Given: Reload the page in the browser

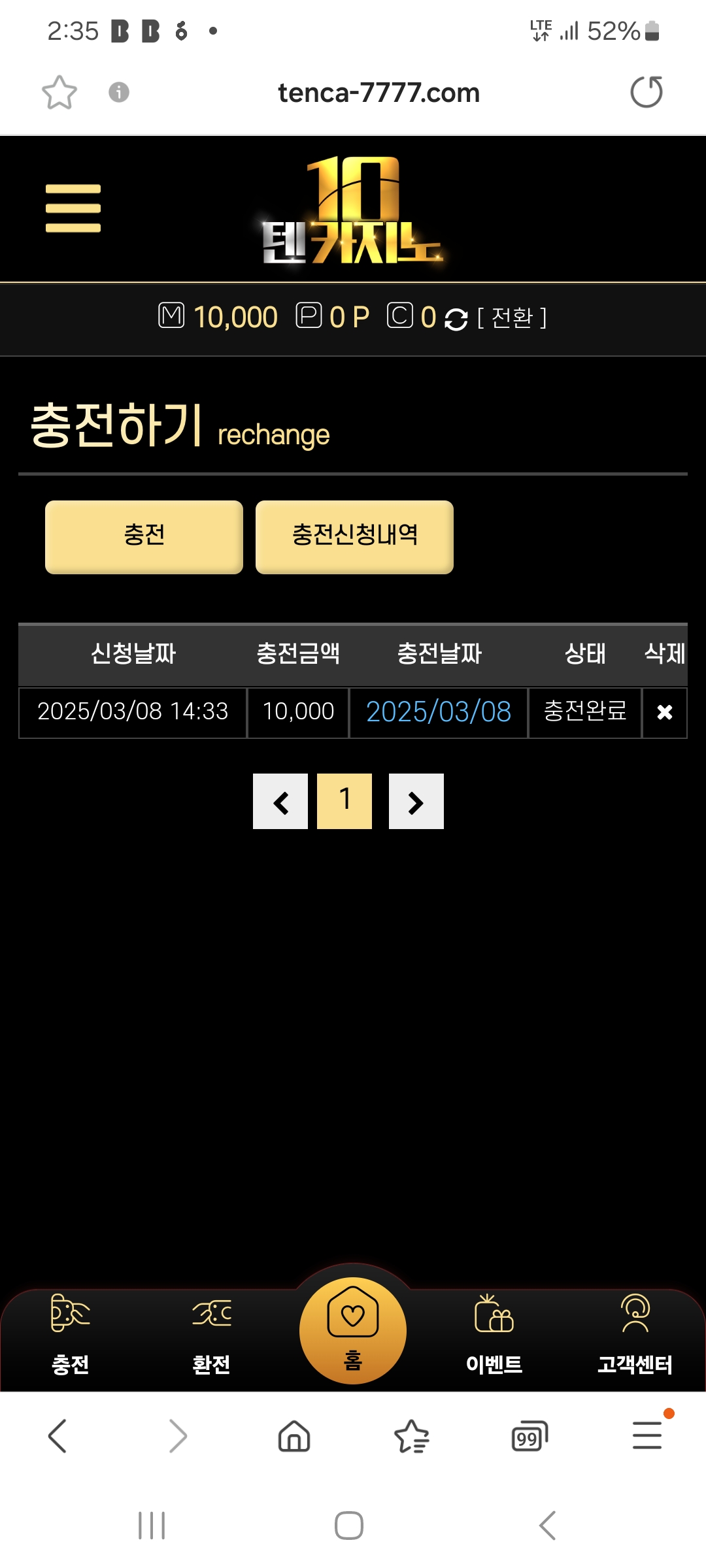Looking at the screenshot, I should 646,92.
